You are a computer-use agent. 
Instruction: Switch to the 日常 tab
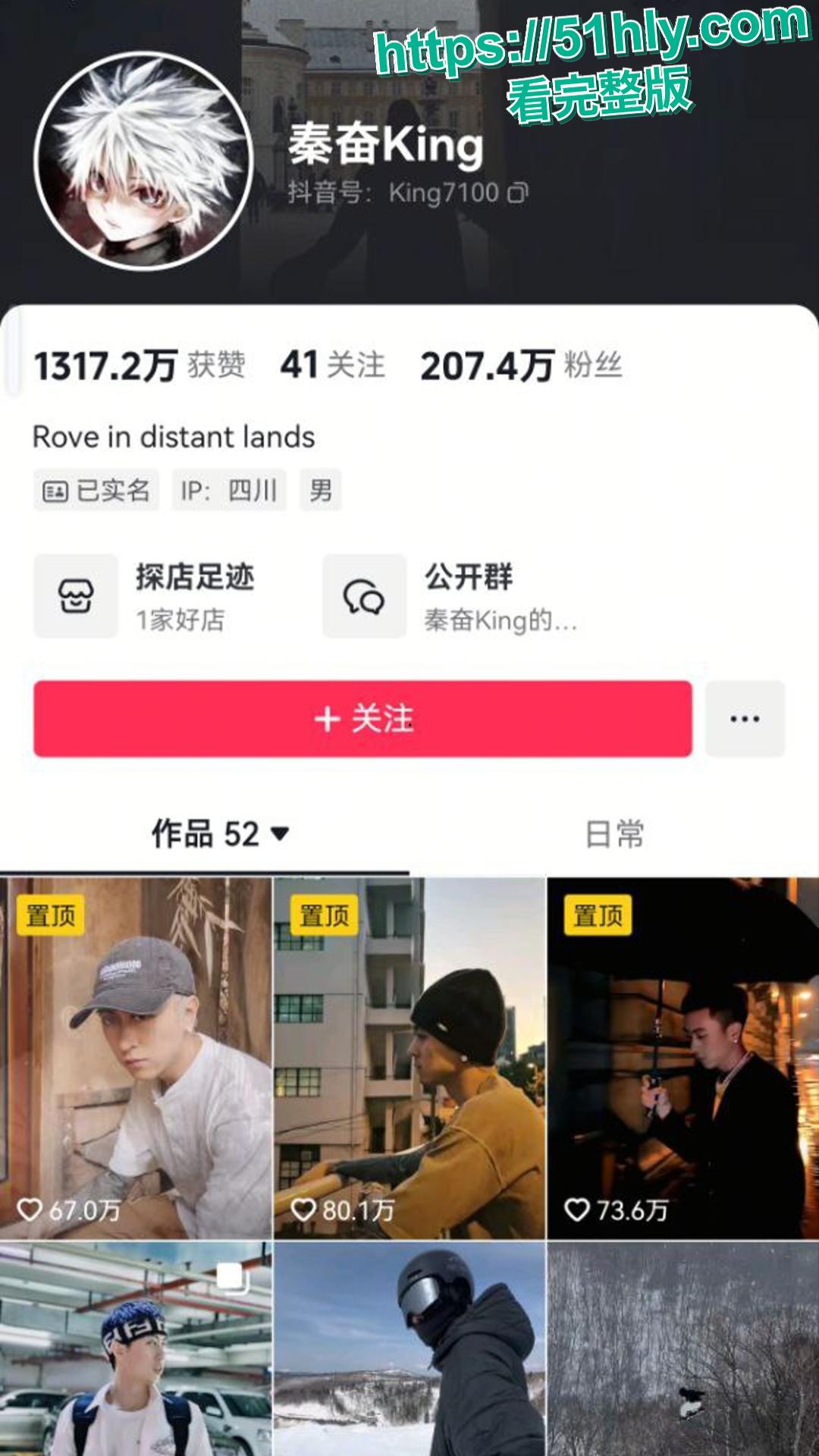tap(614, 833)
